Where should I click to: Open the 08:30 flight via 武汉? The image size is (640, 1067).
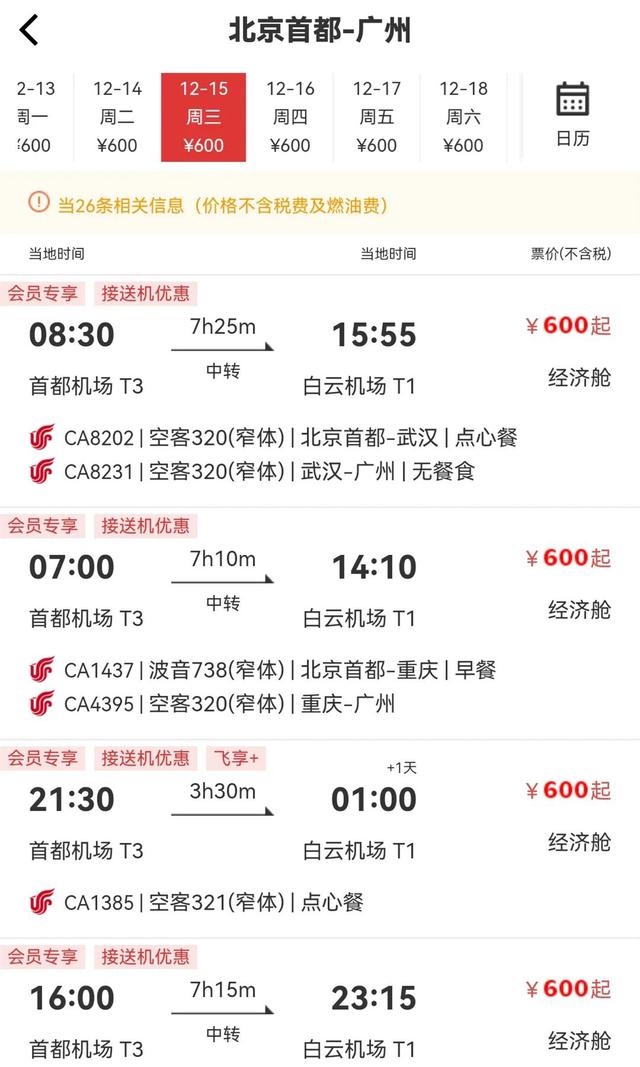tap(320, 391)
